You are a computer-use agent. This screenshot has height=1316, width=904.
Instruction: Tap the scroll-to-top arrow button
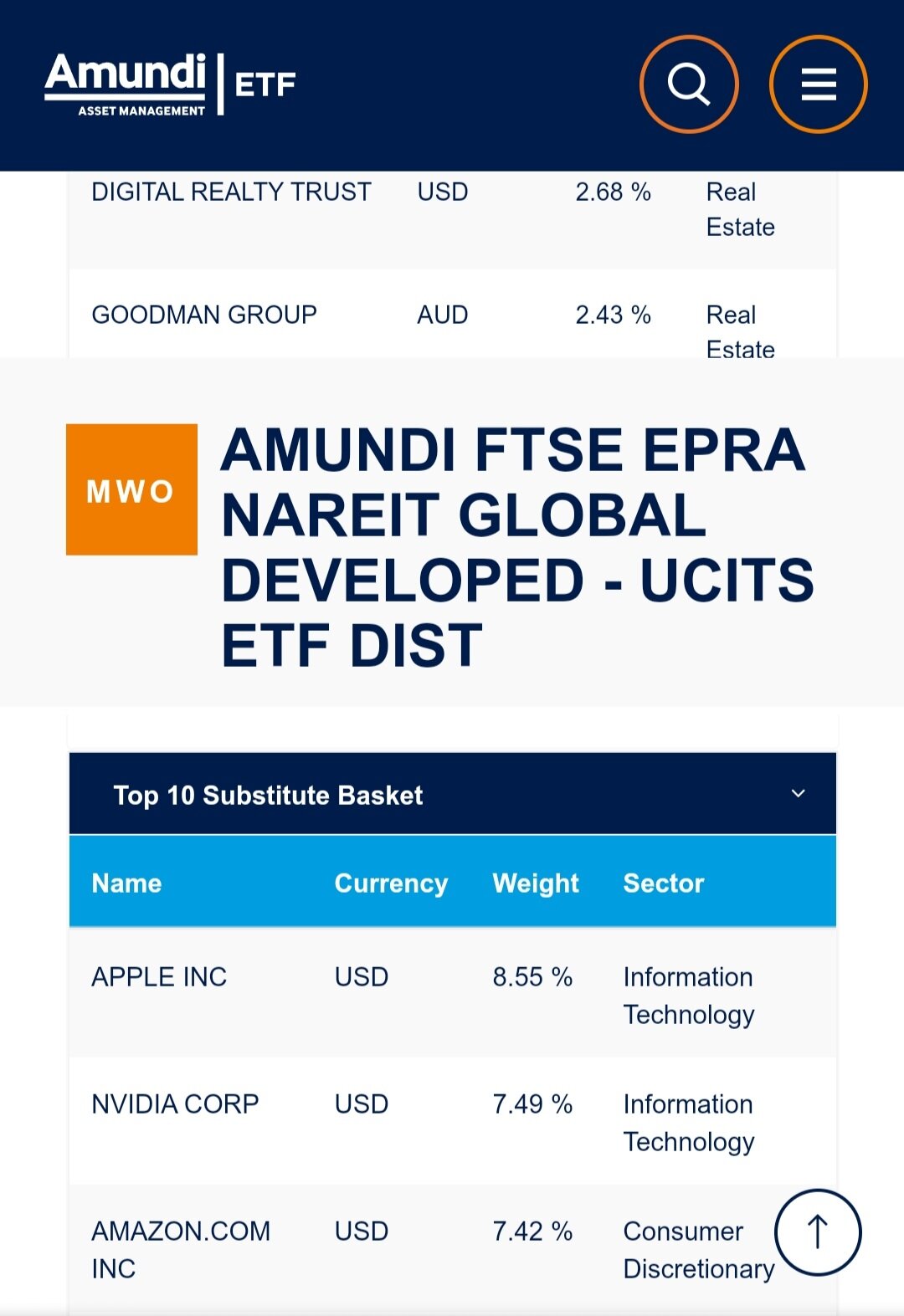(818, 1232)
